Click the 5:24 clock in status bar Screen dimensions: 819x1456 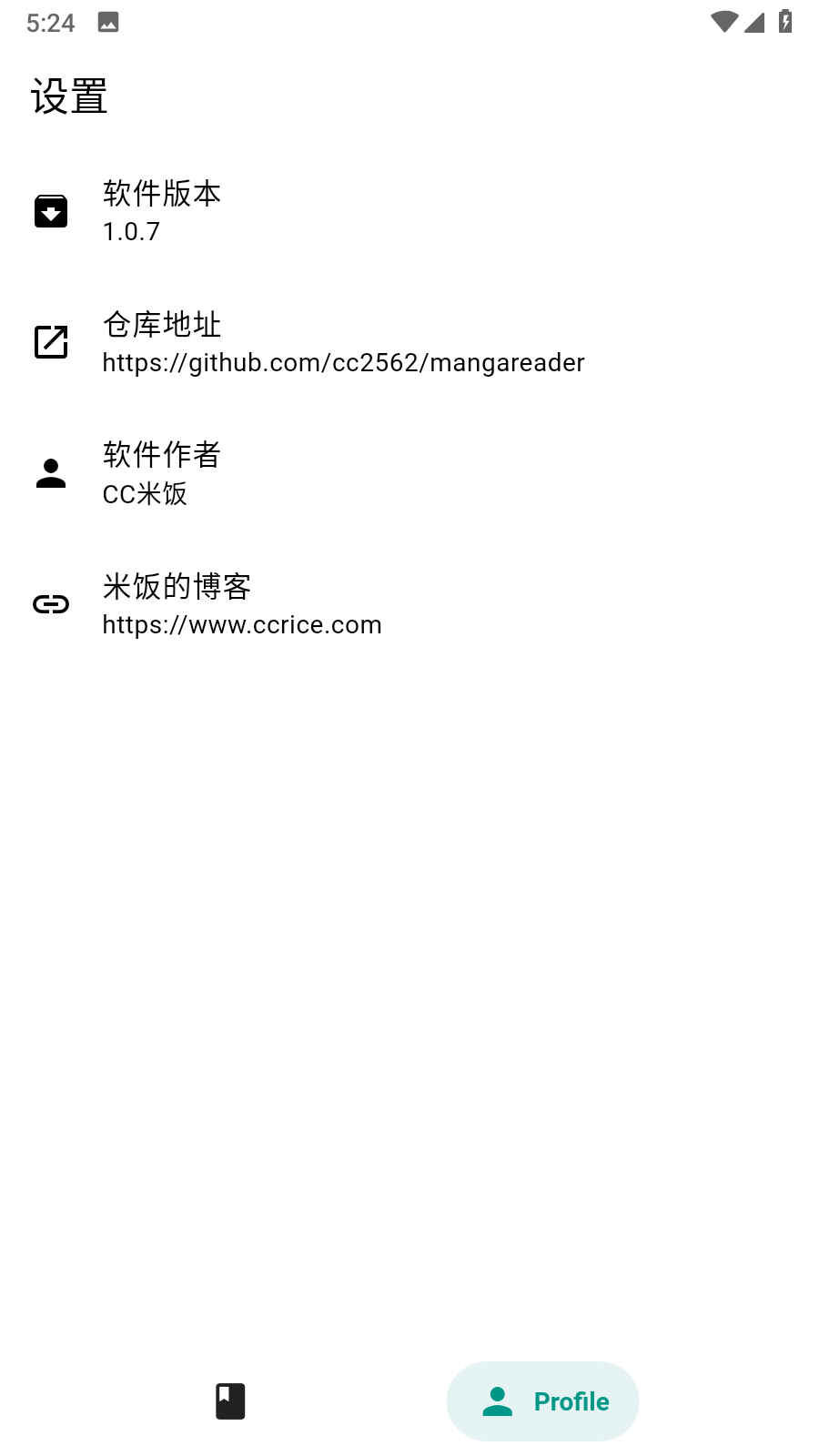[52, 22]
